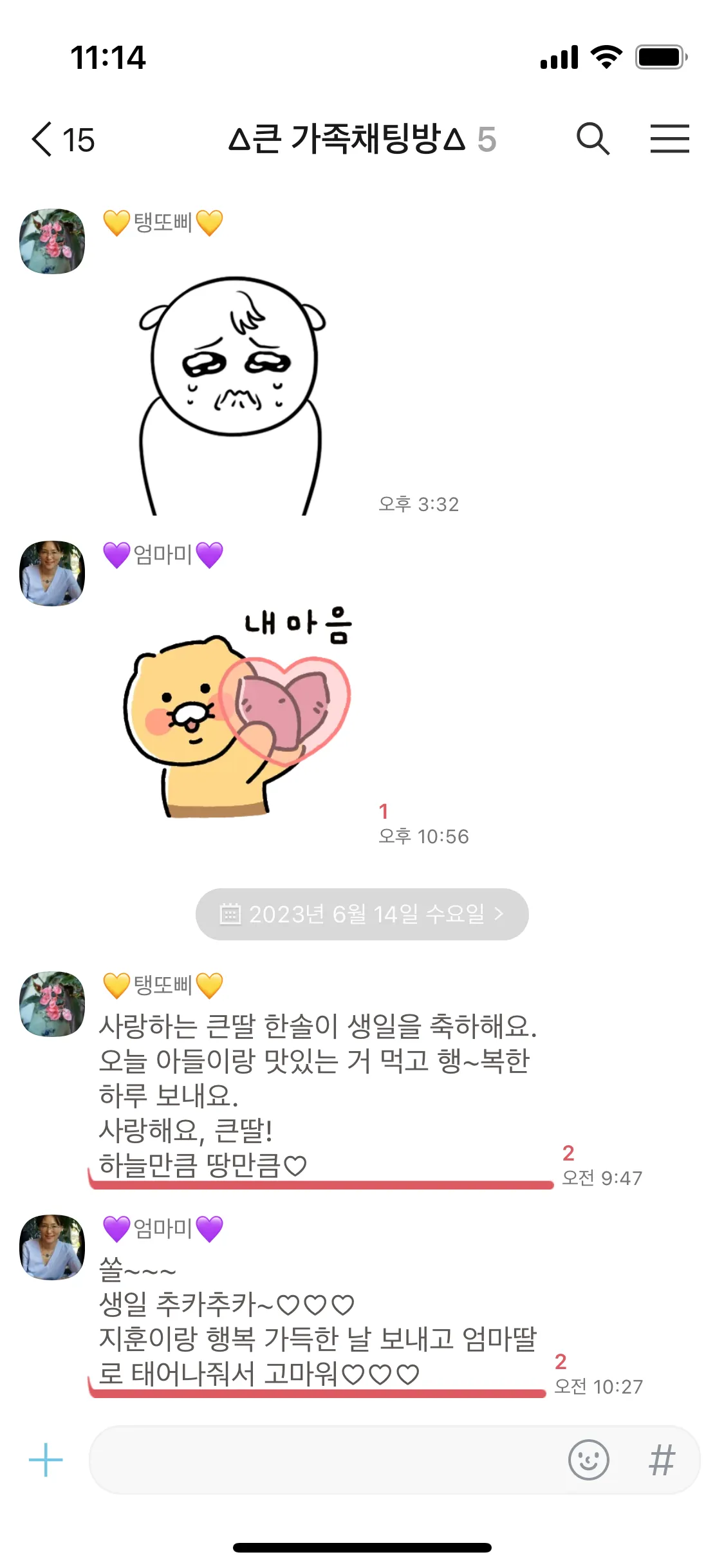Open 엄마미's profile picture beside the 쏠~~~ message
The width and height of the screenshot is (724, 1568).
52,1247
